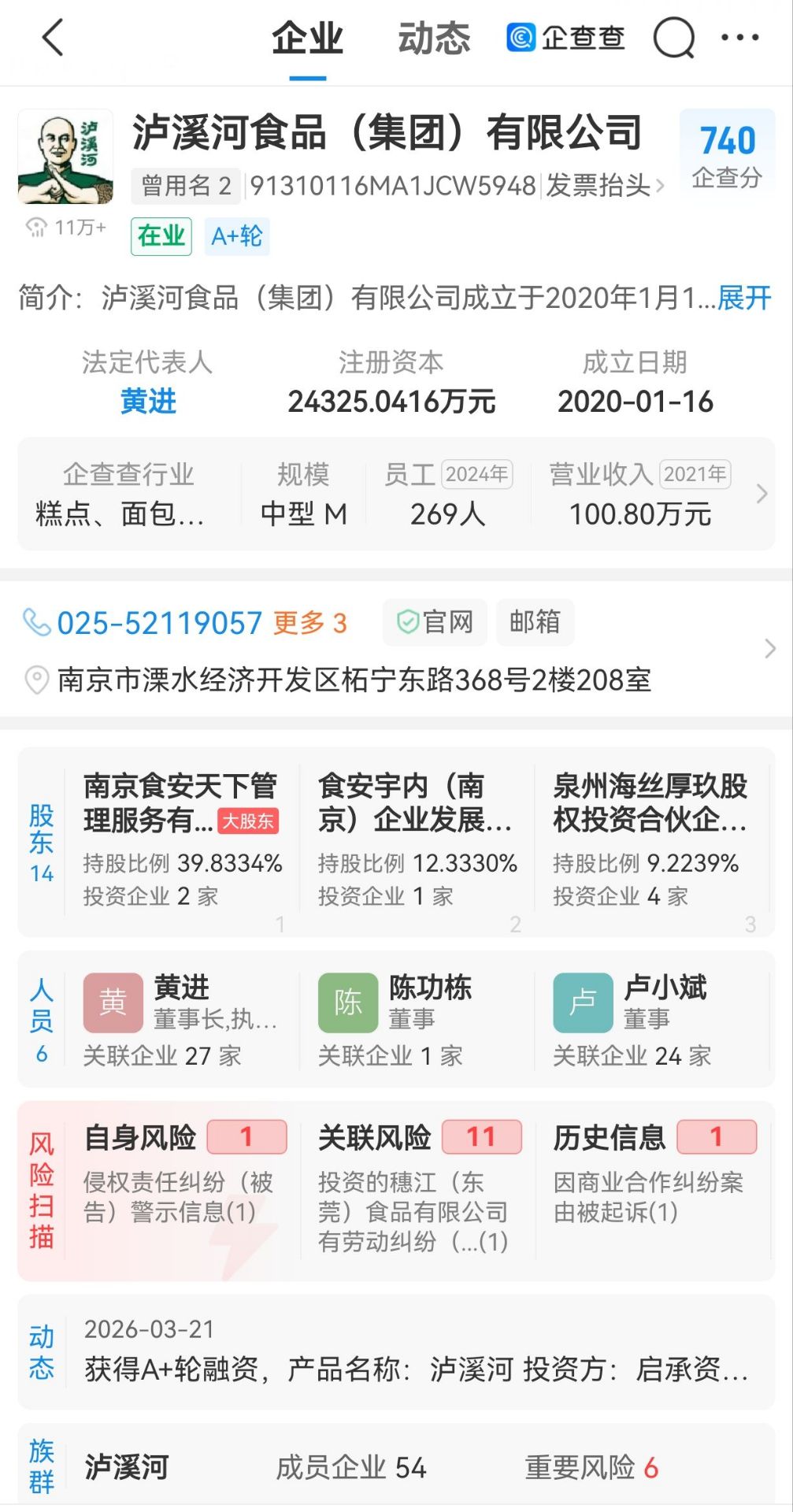Expand the company 简介 with 展开
This screenshot has width=793, height=1512.
(x=743, y=298)
